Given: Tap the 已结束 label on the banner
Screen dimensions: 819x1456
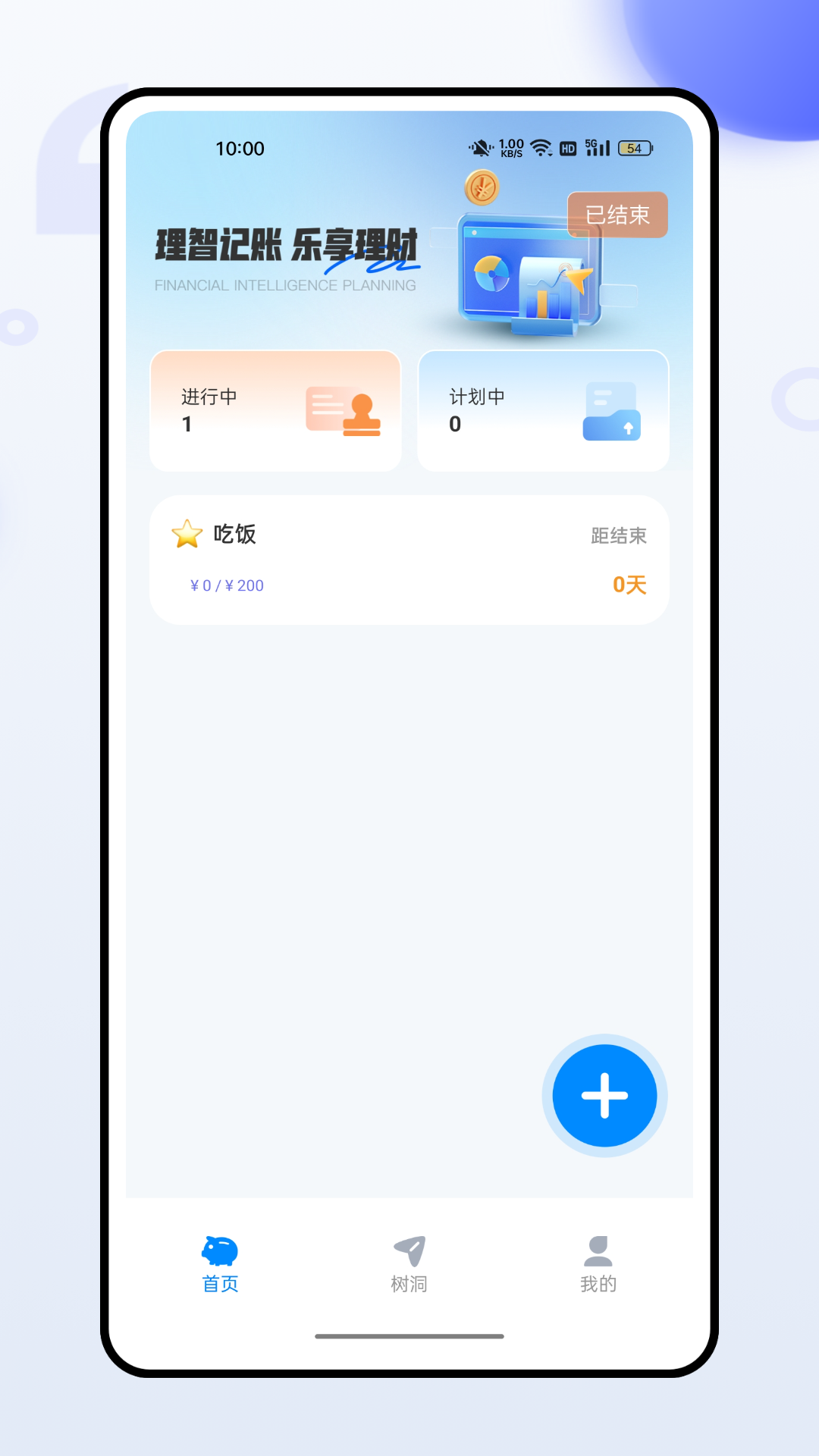Looking at the screenshot, I should (618, 215).
